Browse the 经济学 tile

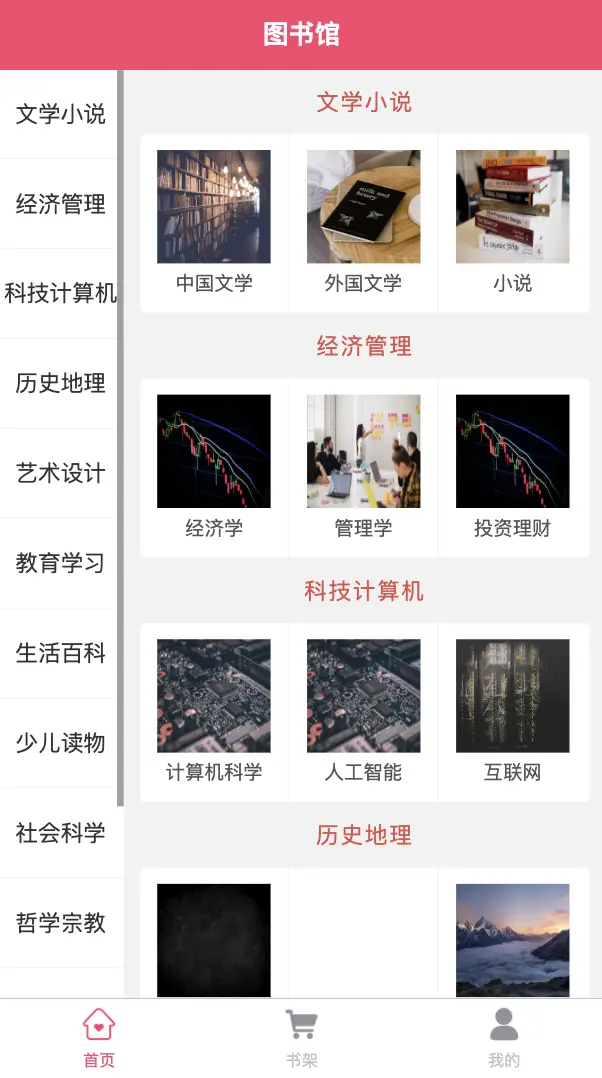[x=214, y=467]
